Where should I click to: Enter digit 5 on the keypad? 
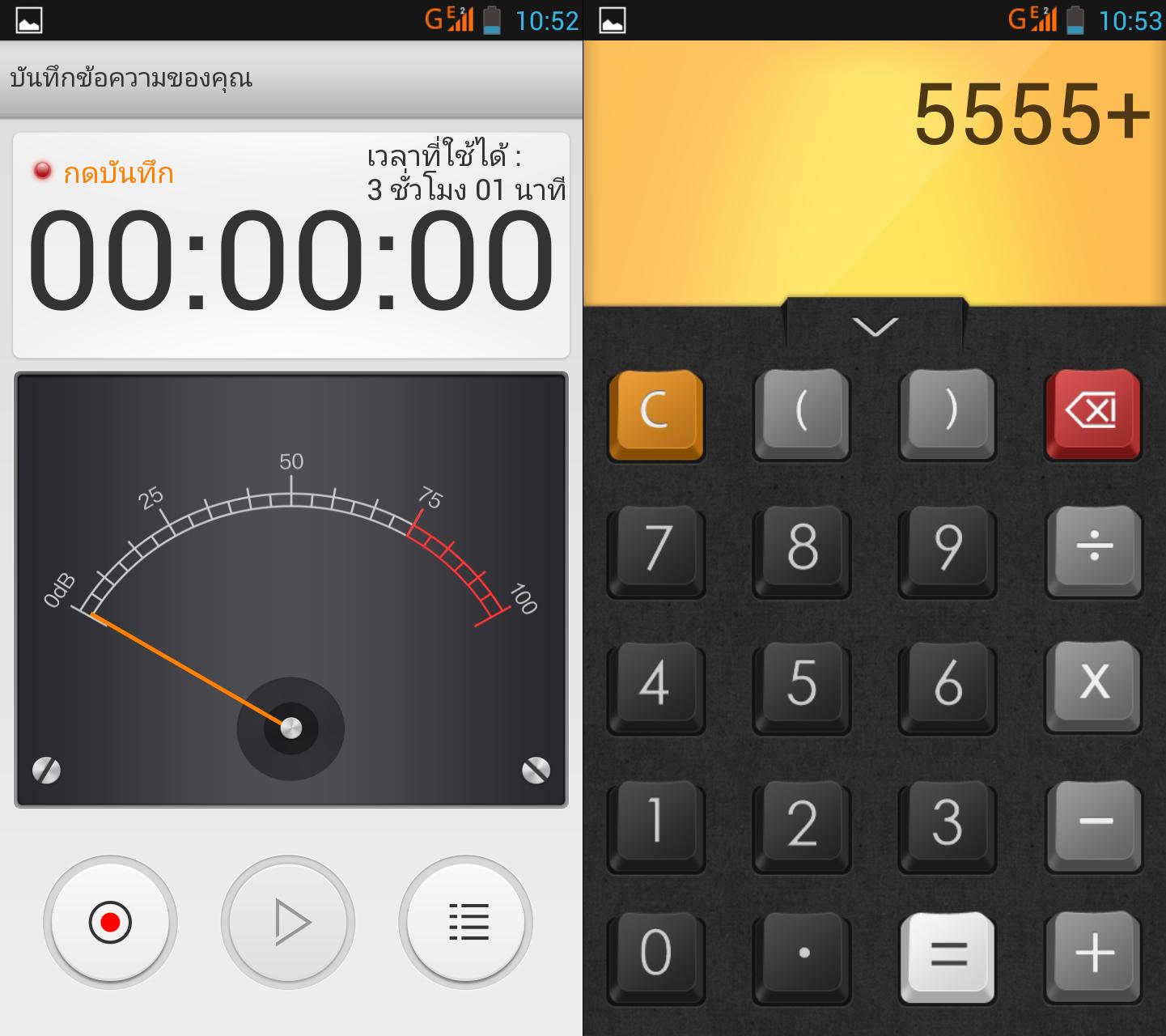pos(801,684)
